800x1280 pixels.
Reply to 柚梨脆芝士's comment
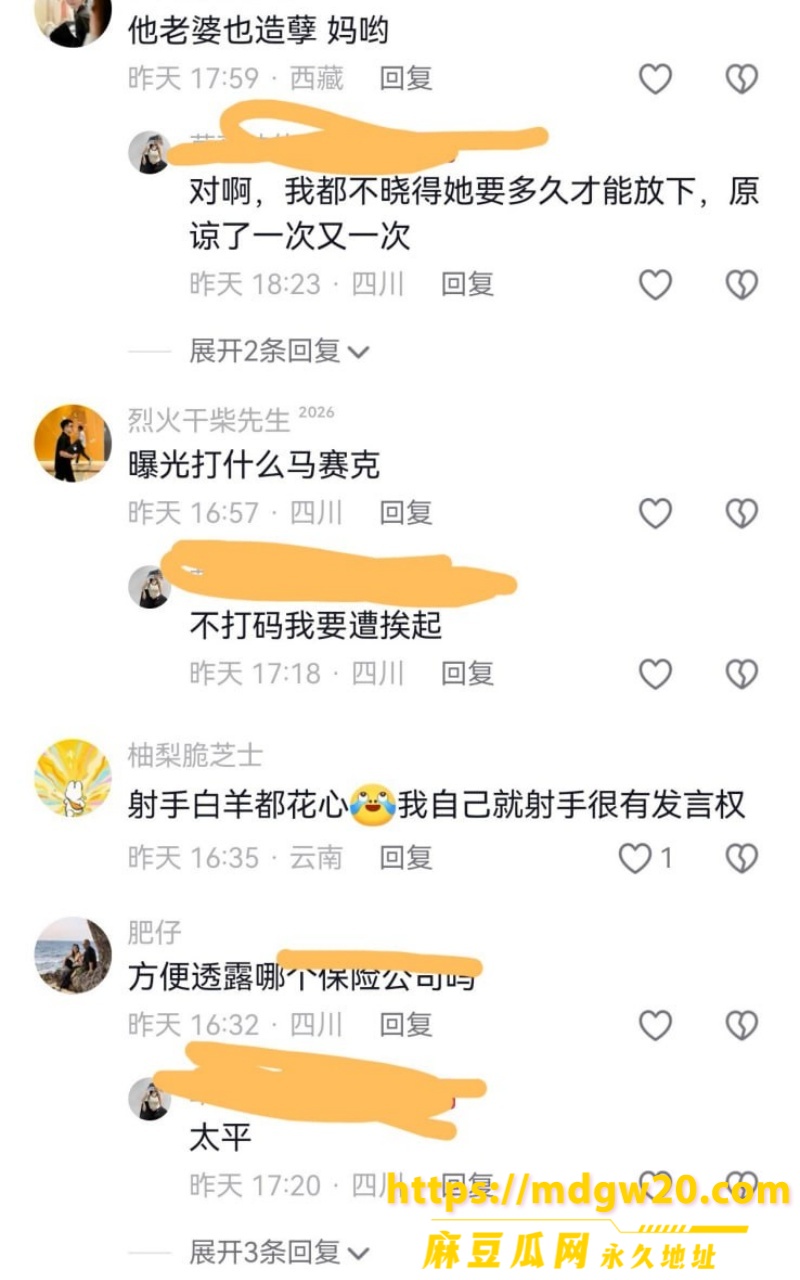point(405,858)
